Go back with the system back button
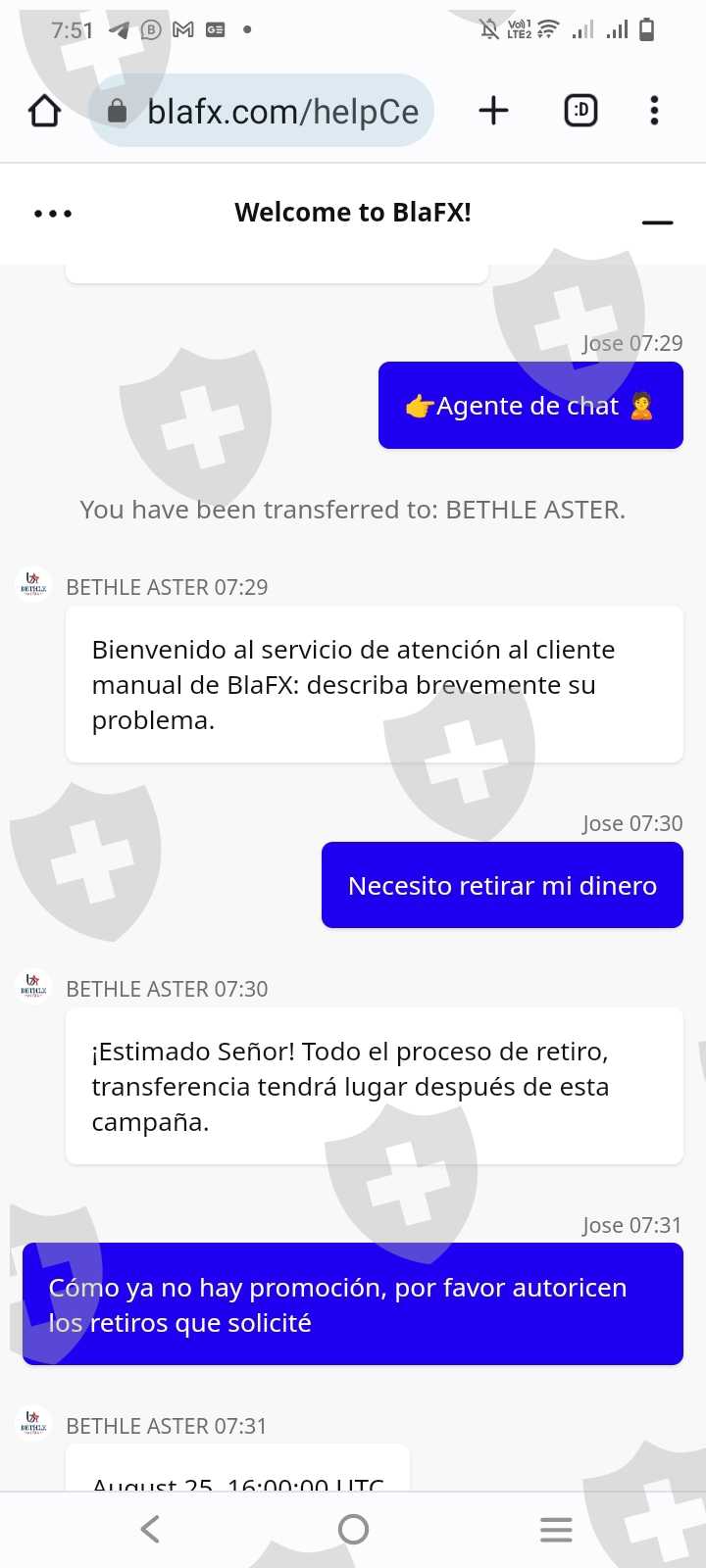 (x=150, y=1529)
